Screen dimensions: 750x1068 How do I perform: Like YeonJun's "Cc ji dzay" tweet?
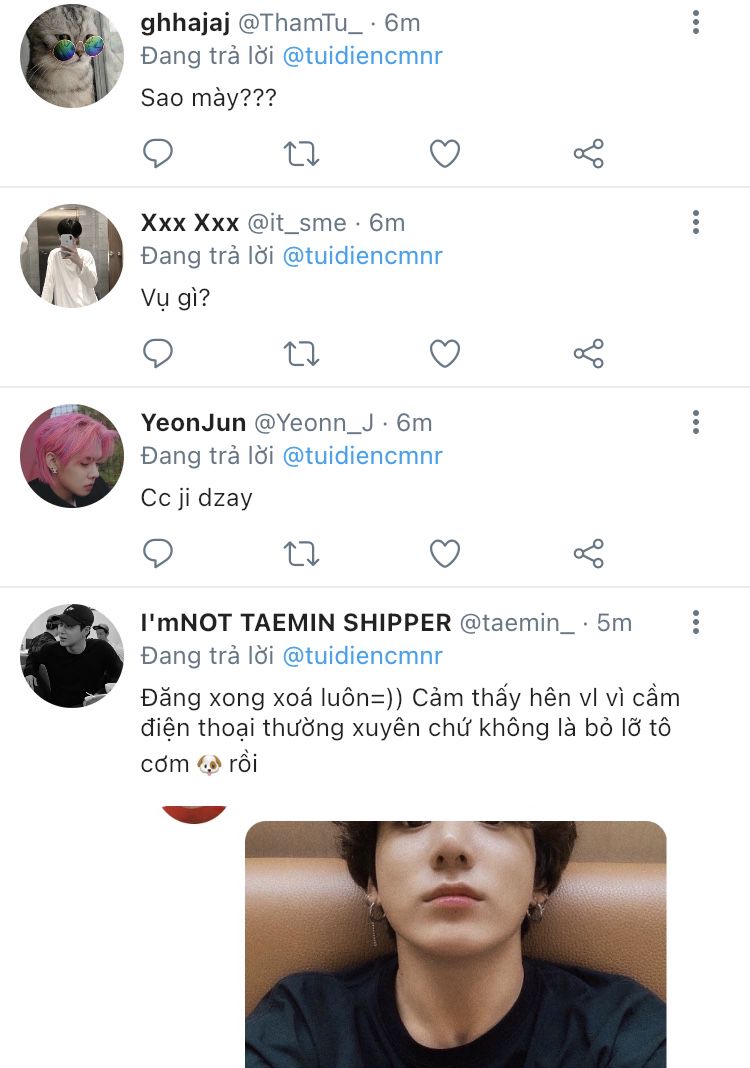[444, 553]
